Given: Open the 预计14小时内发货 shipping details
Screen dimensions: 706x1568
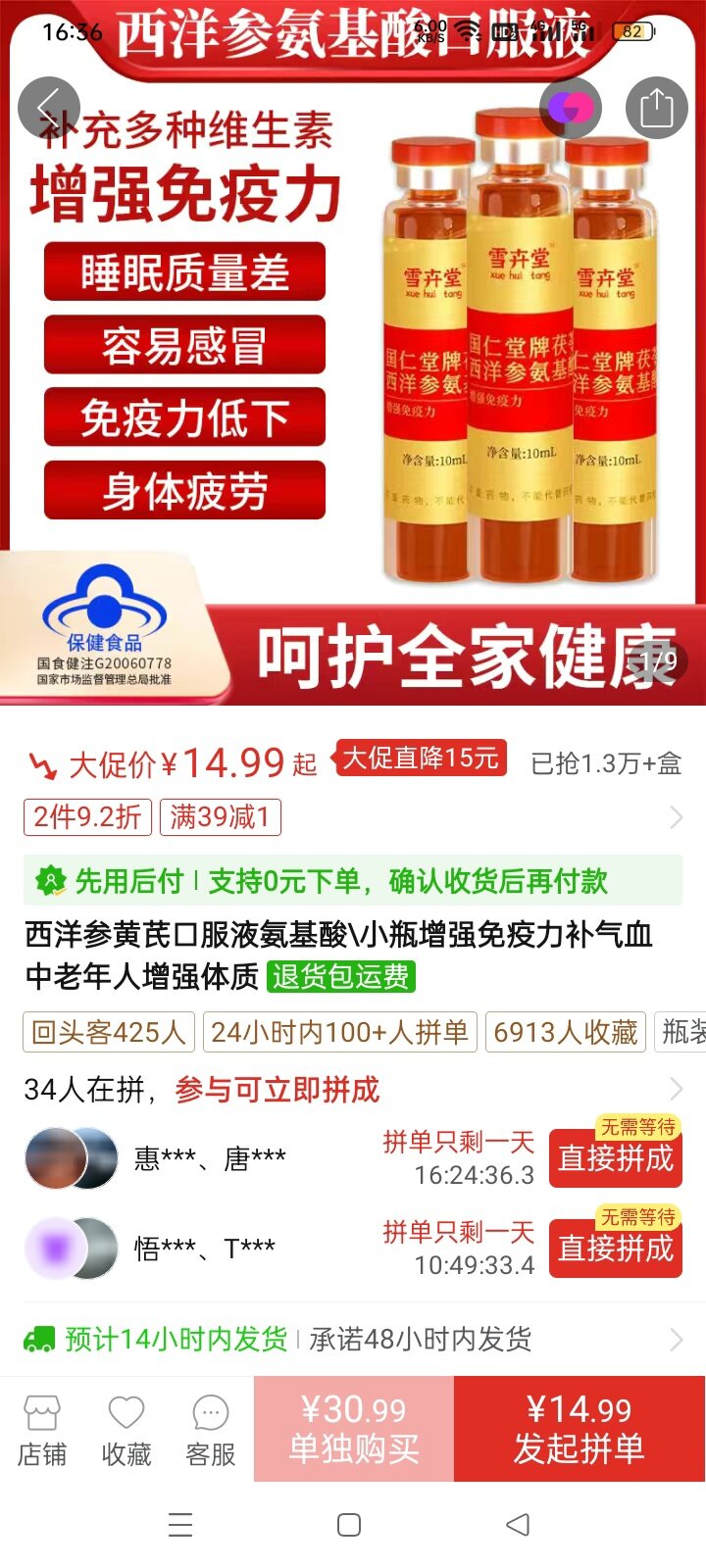Looking at the screenshot, I should tap(353, 1339).
